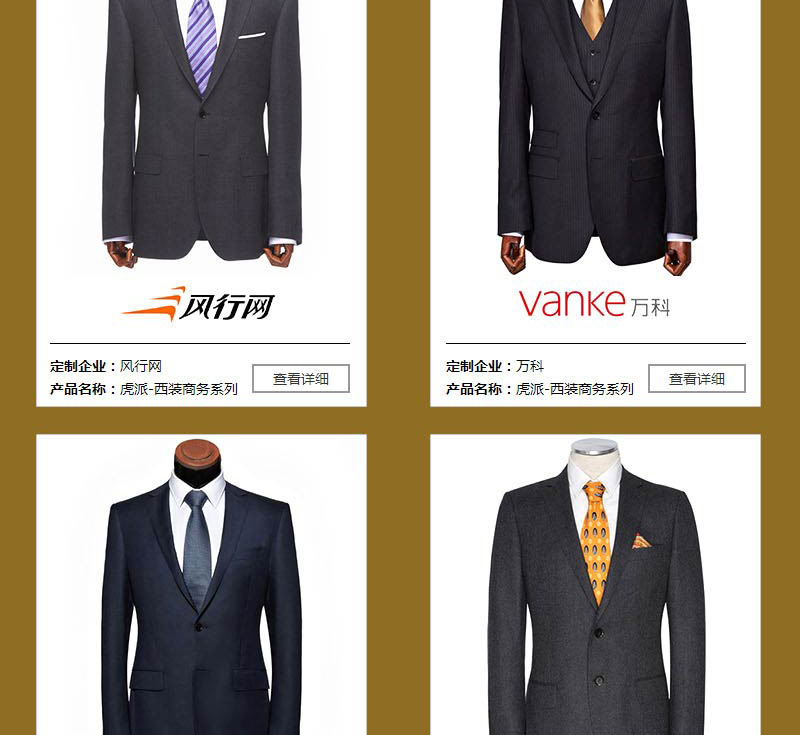Viewport: 800px width, 735px height.
Task: View details for the 万科 suit
Action: pyautogui.click(x=696, y=379)
